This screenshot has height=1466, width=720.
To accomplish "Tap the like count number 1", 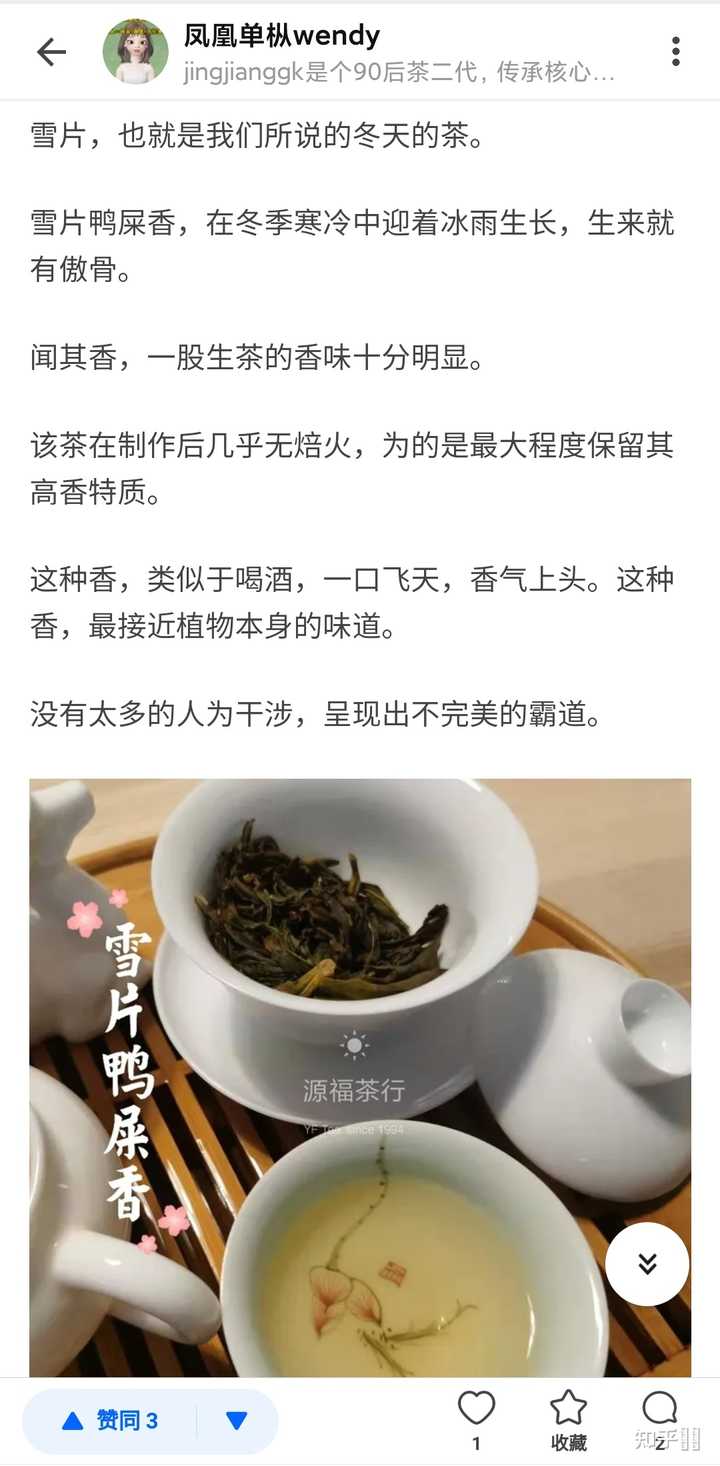I will [x=476, y=1444].
